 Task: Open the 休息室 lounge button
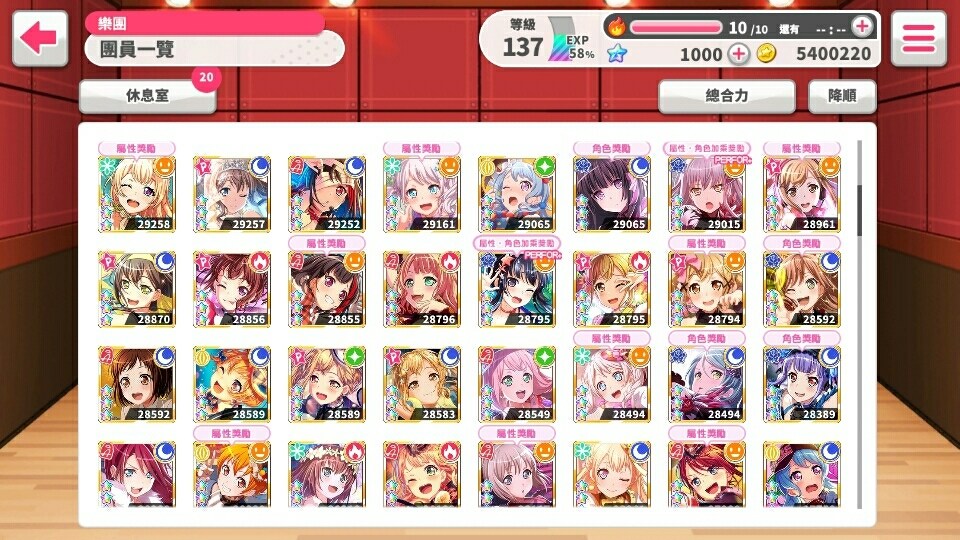(148, 97)
